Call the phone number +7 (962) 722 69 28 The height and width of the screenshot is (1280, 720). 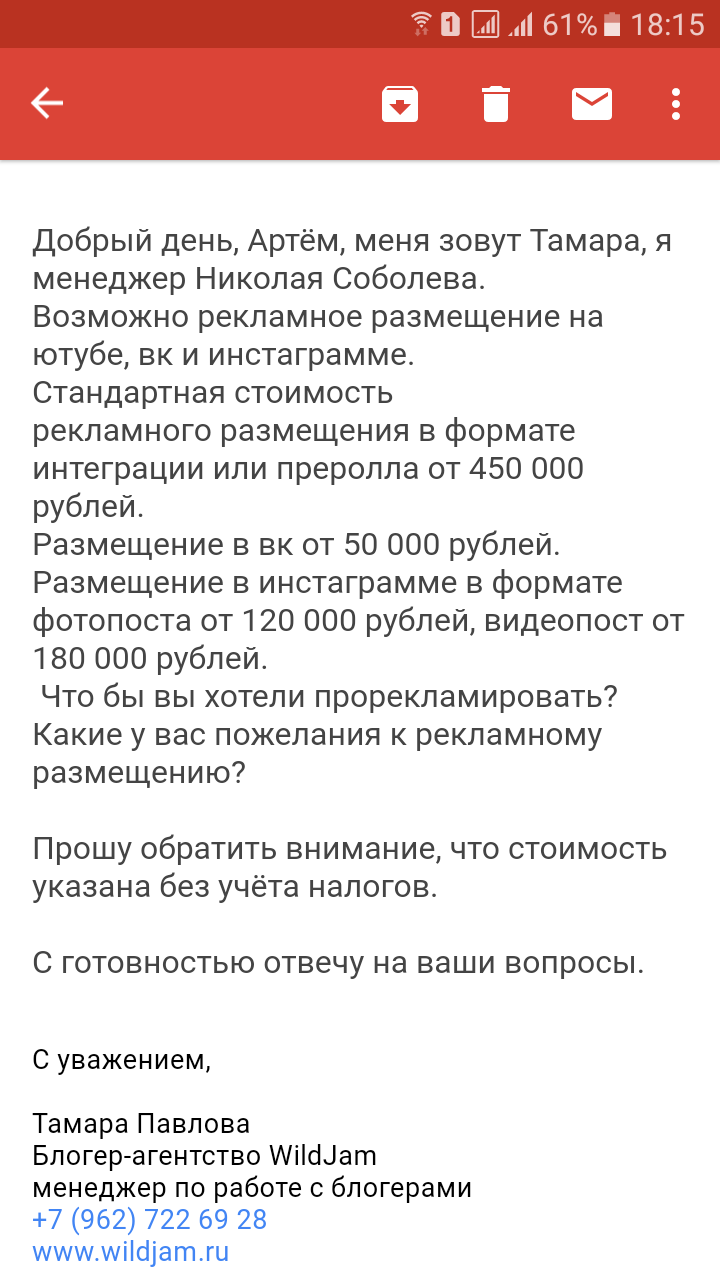click(149, 1219)
